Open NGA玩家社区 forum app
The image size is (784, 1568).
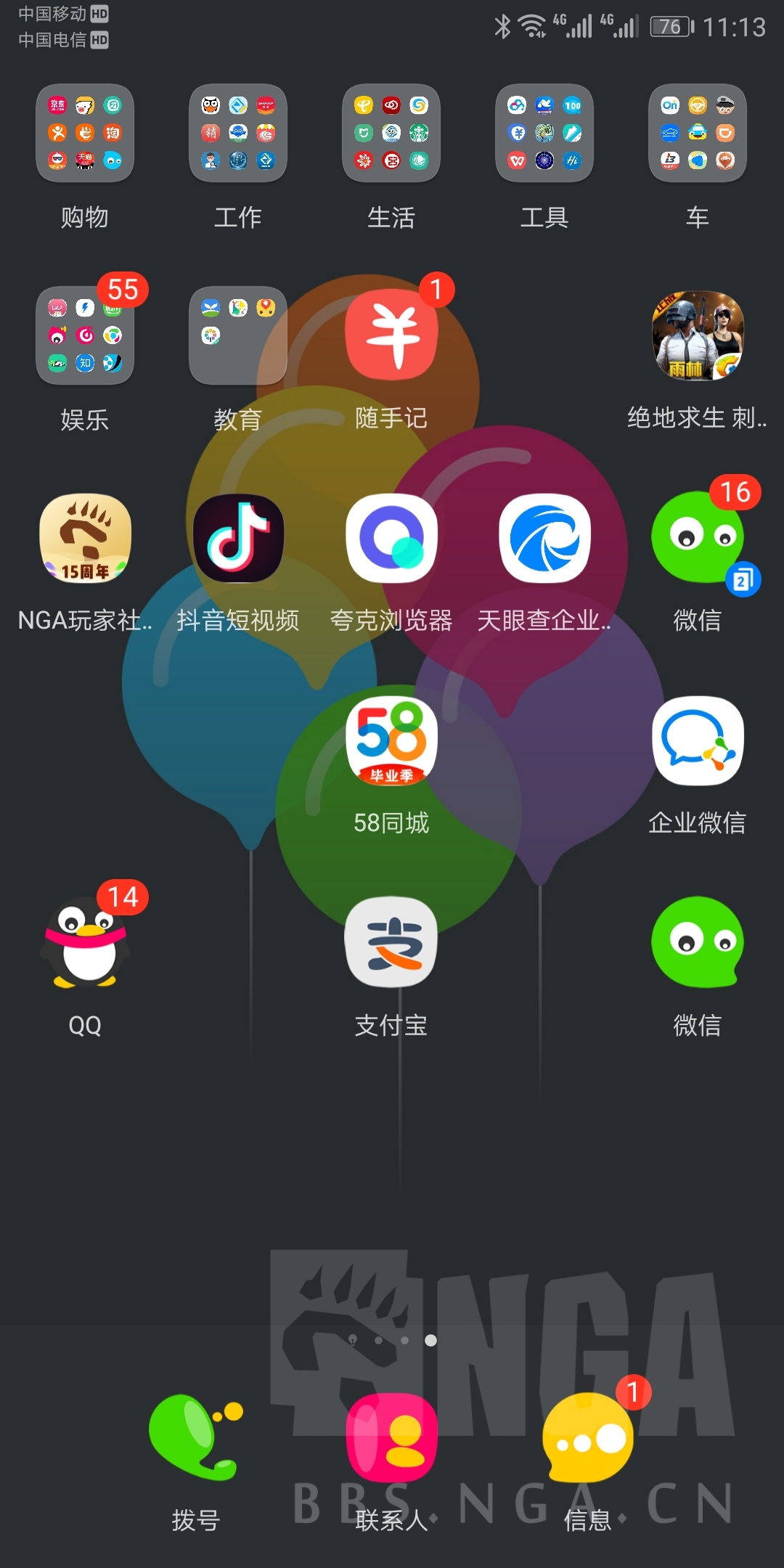pyautogui.click(x=85, y=537)
